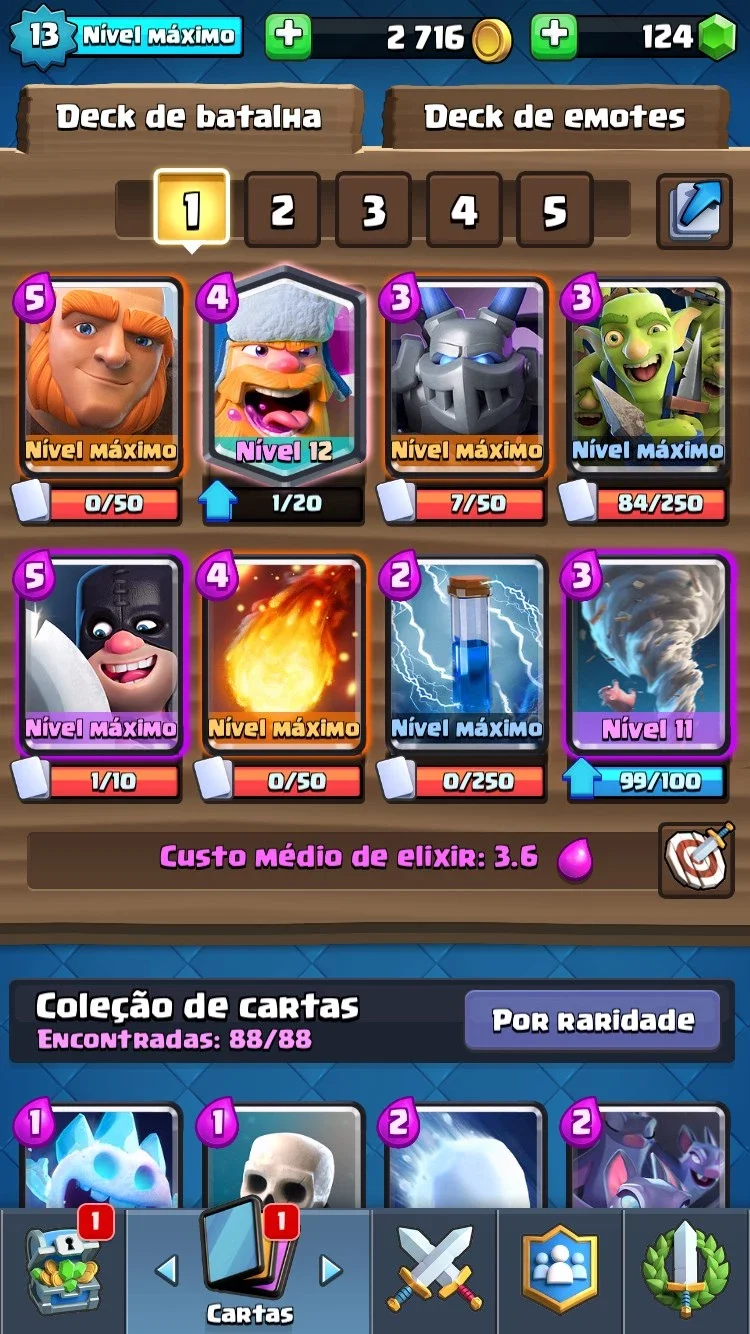This screenshot has height=1334, width=750.
Task: Go to the battle crossed swords tab
Action: tap(435, 1271)
